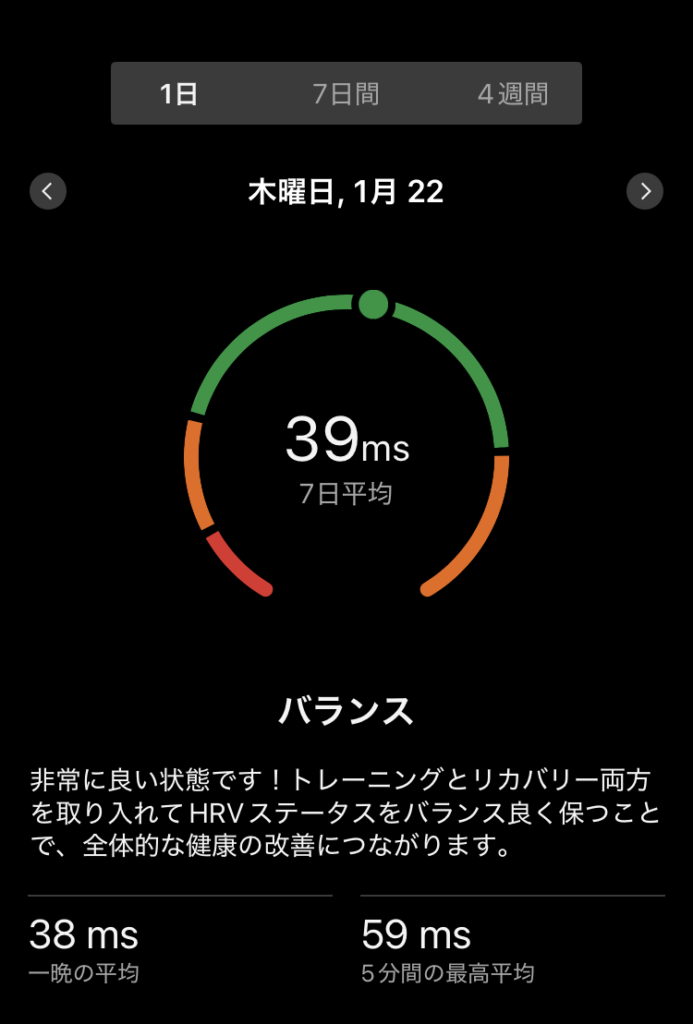Go to the previous day
Image resolution: width=693 pixels, height=1024 pixels.
click(x=48, y=191)
